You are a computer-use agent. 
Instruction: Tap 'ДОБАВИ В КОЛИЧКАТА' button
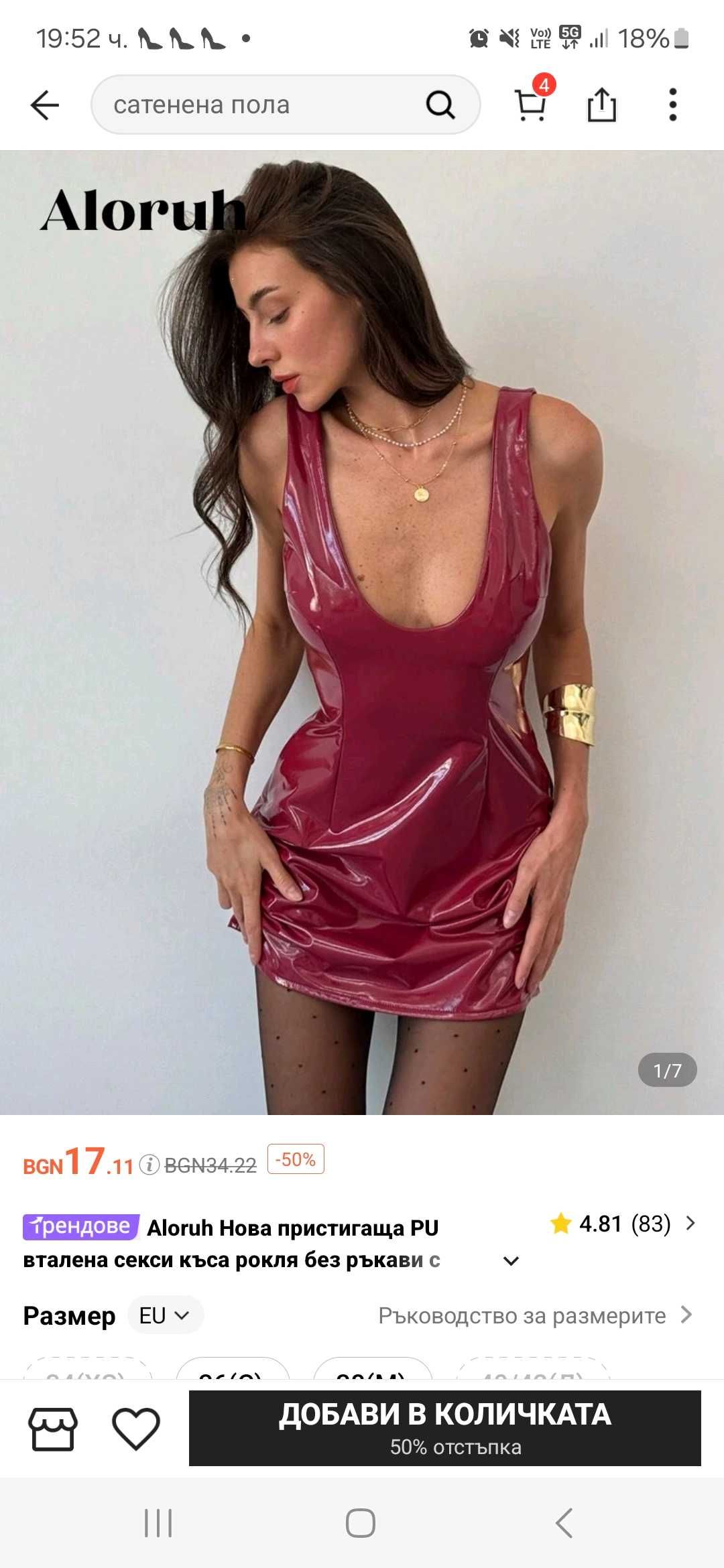[444, 1429]
